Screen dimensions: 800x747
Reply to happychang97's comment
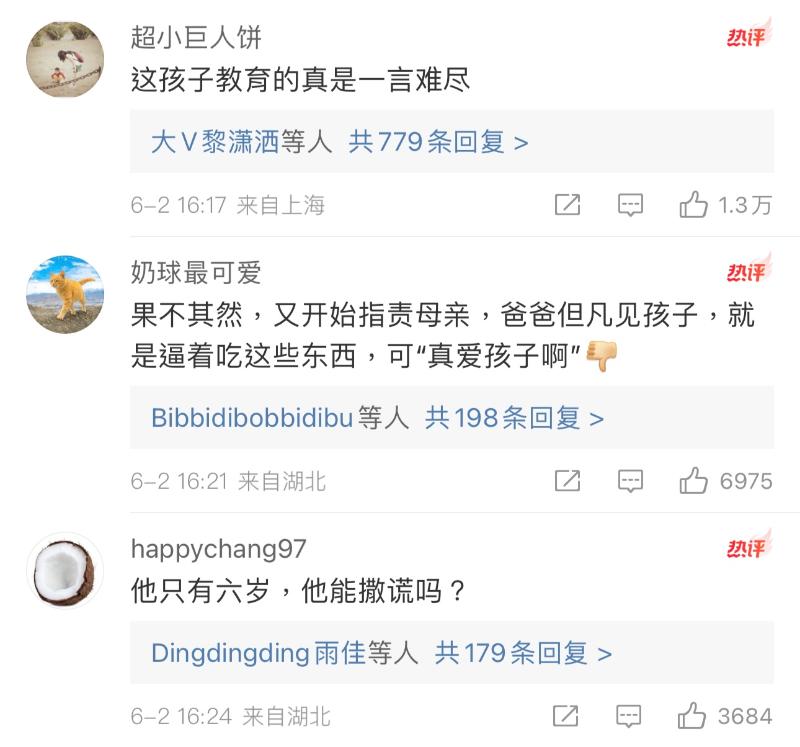(x=629, y=717)
